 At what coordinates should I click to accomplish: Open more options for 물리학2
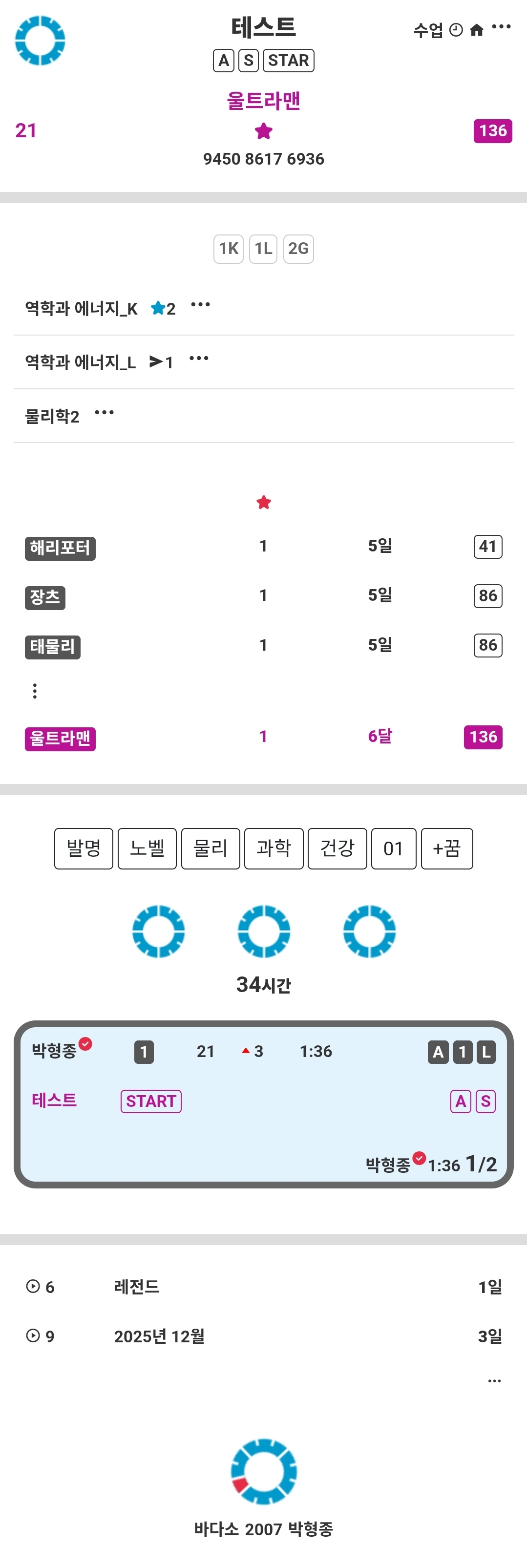(x=104, y=413)
